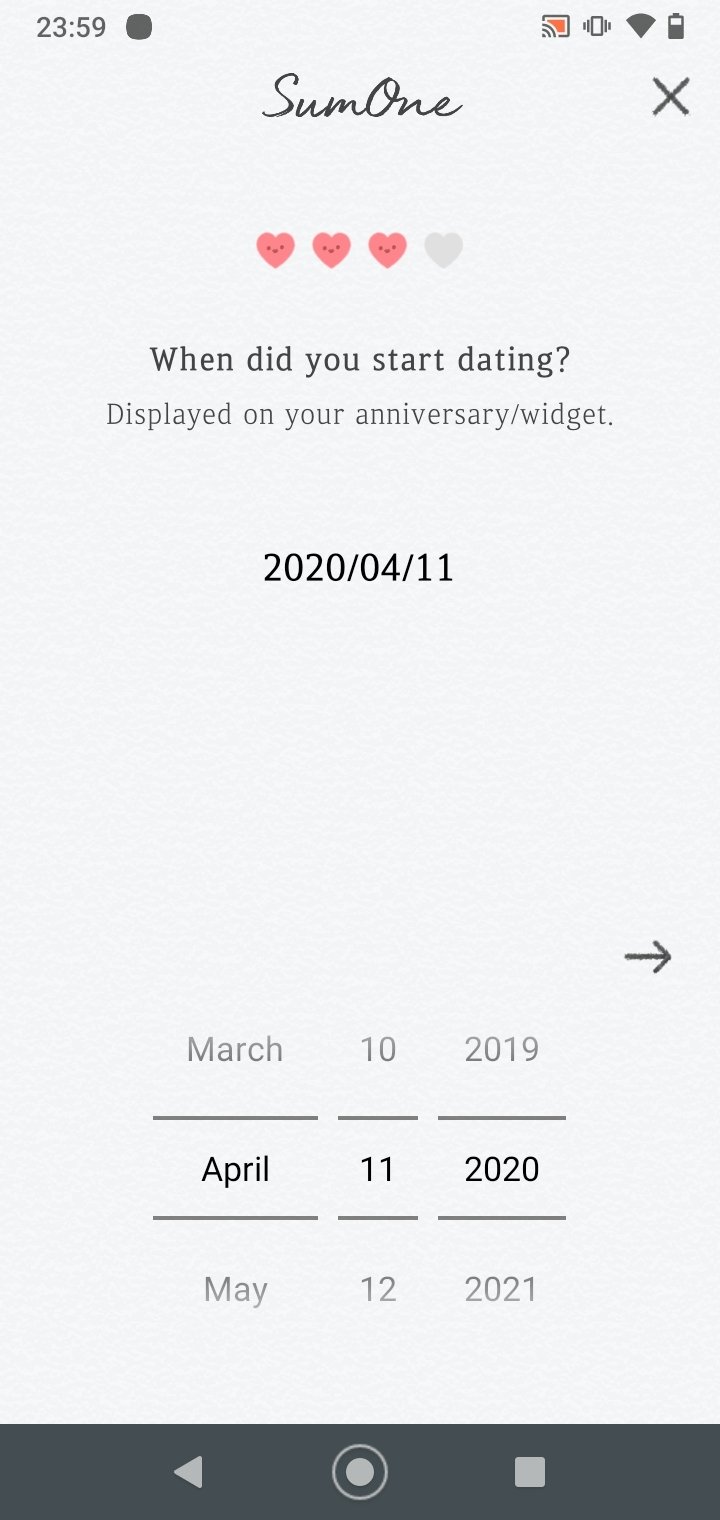Image resolution: width=720 pixels, height=1520 pixels.
Task: Tap the selected month April
Action: click(235, 1169)
